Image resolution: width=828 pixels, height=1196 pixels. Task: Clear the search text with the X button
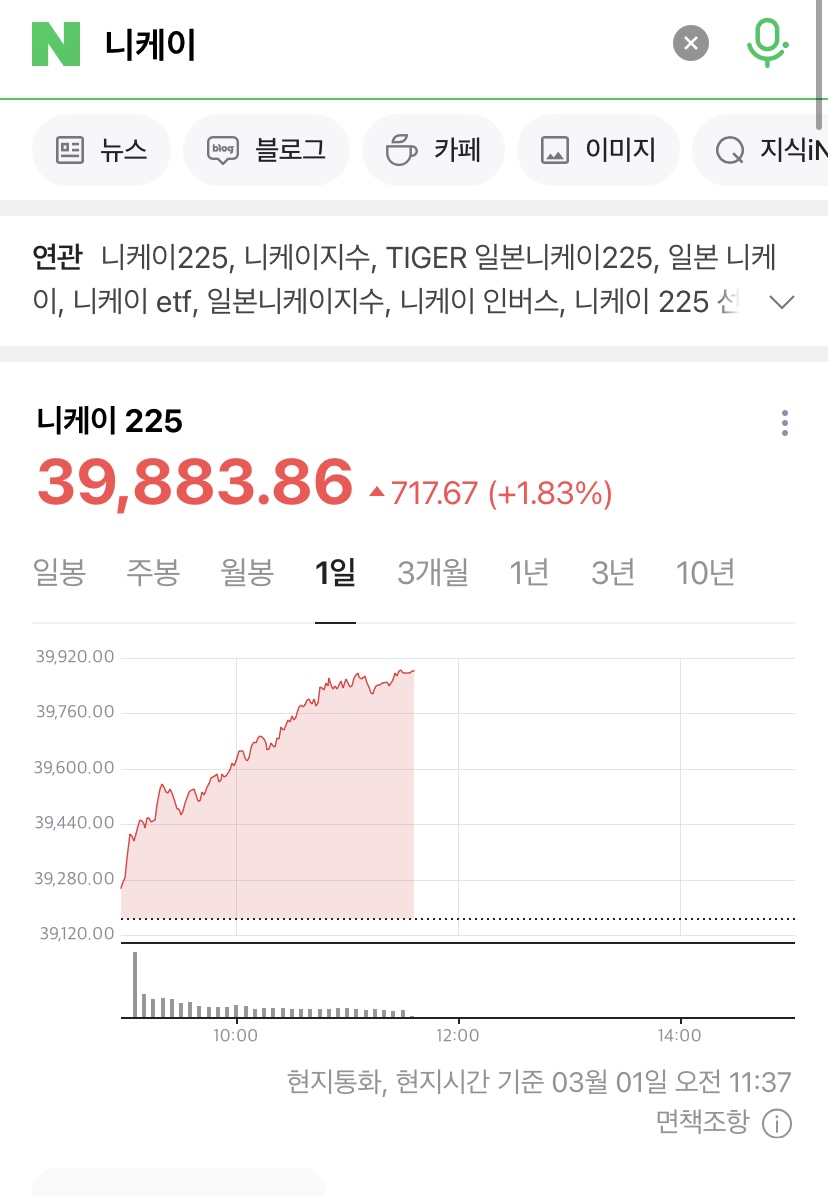pyautogui.click(x=691, y=44)
